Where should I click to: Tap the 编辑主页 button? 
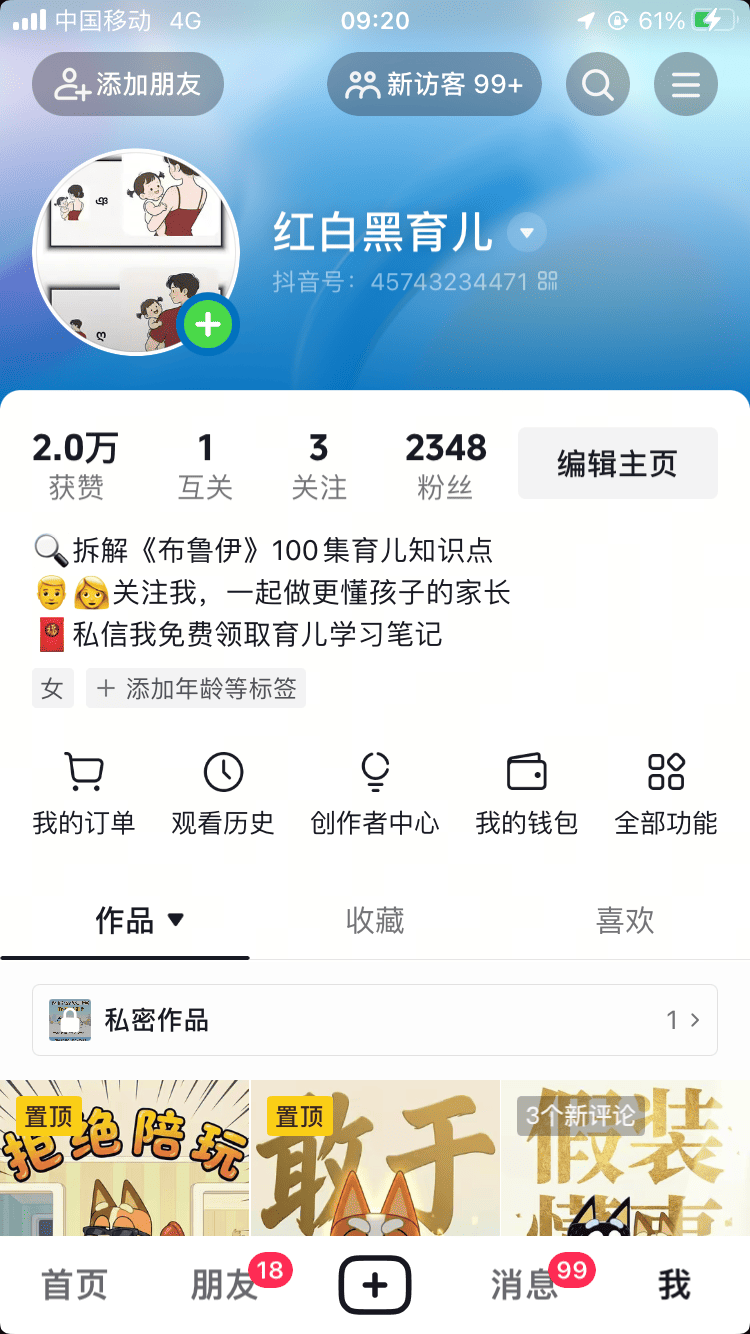click(x=617, y=463)
